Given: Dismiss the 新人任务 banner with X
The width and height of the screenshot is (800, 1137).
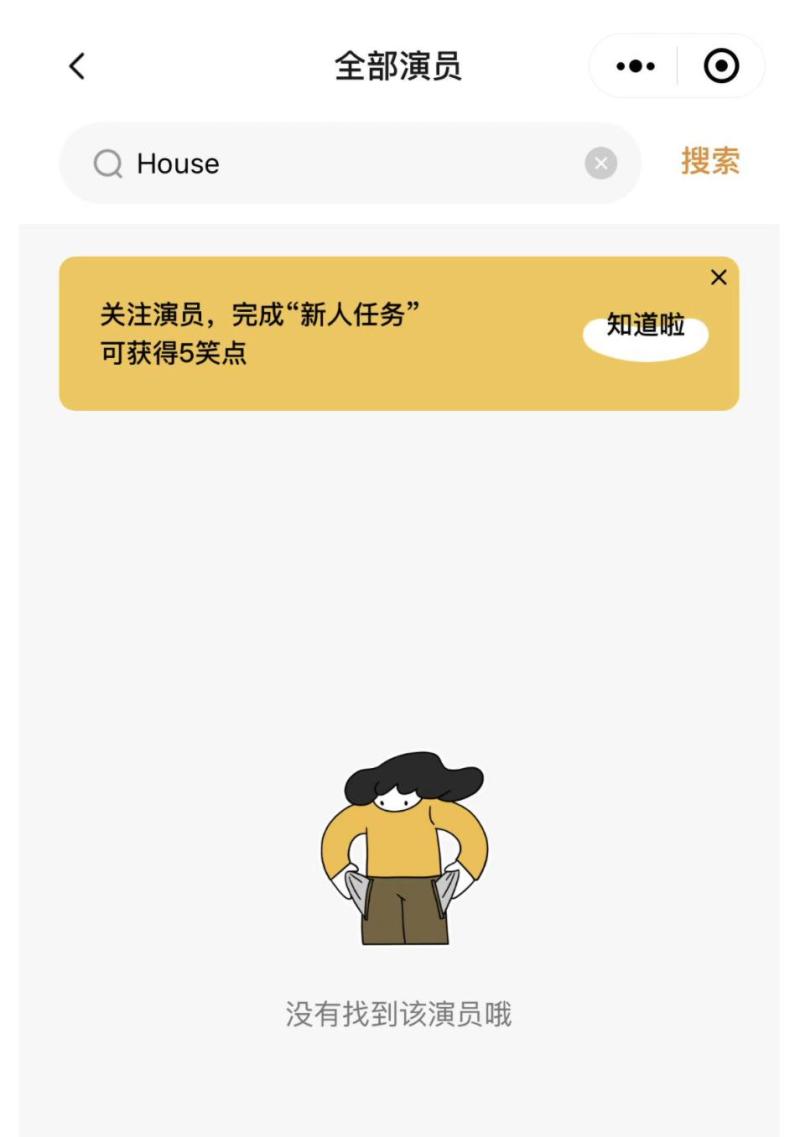Looking at the screenshot, I should [718, 278].
